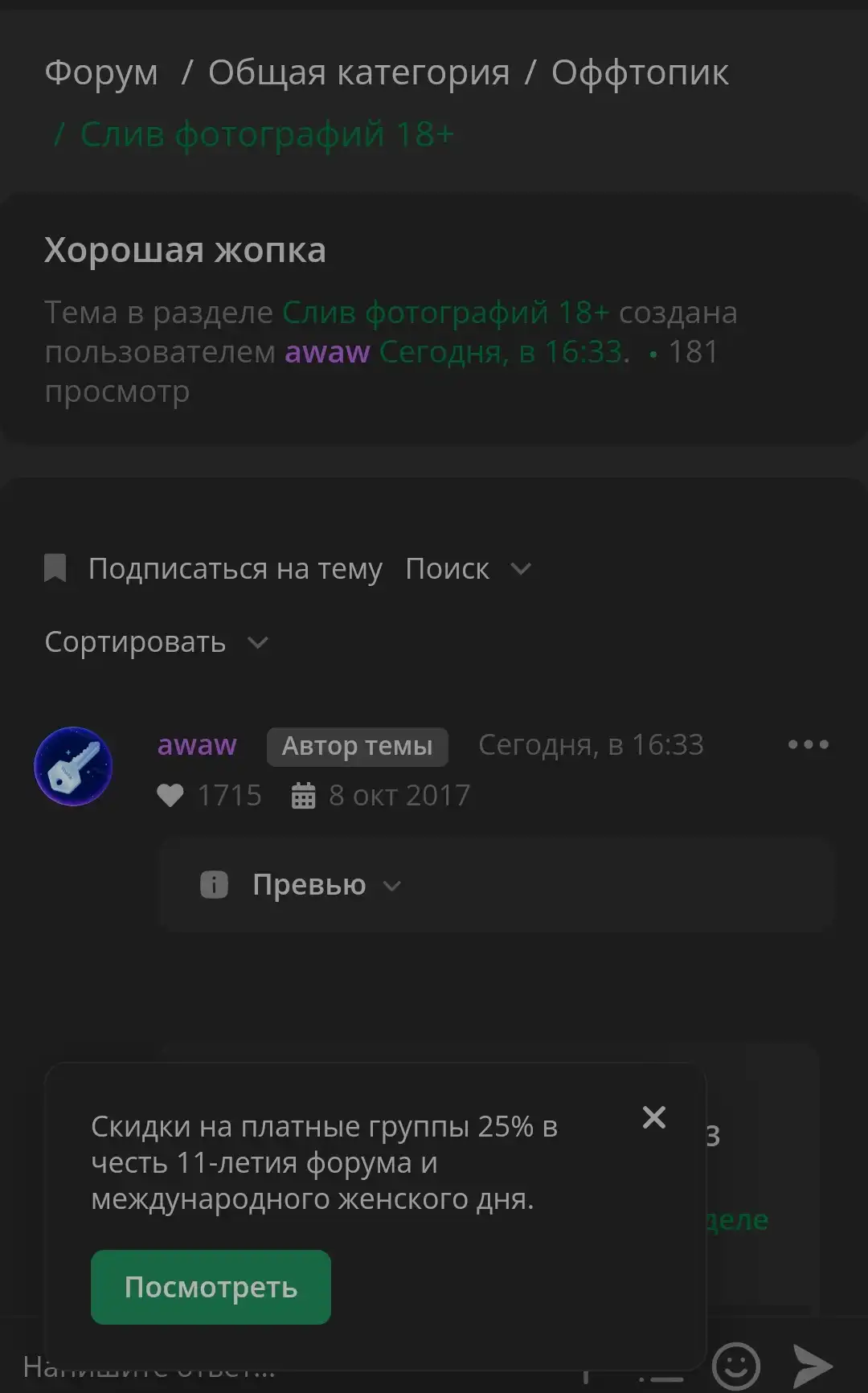Tap the Посмотреть button
The height and width of the screenshot is (1393, 868).
(x=211, y=1287)
